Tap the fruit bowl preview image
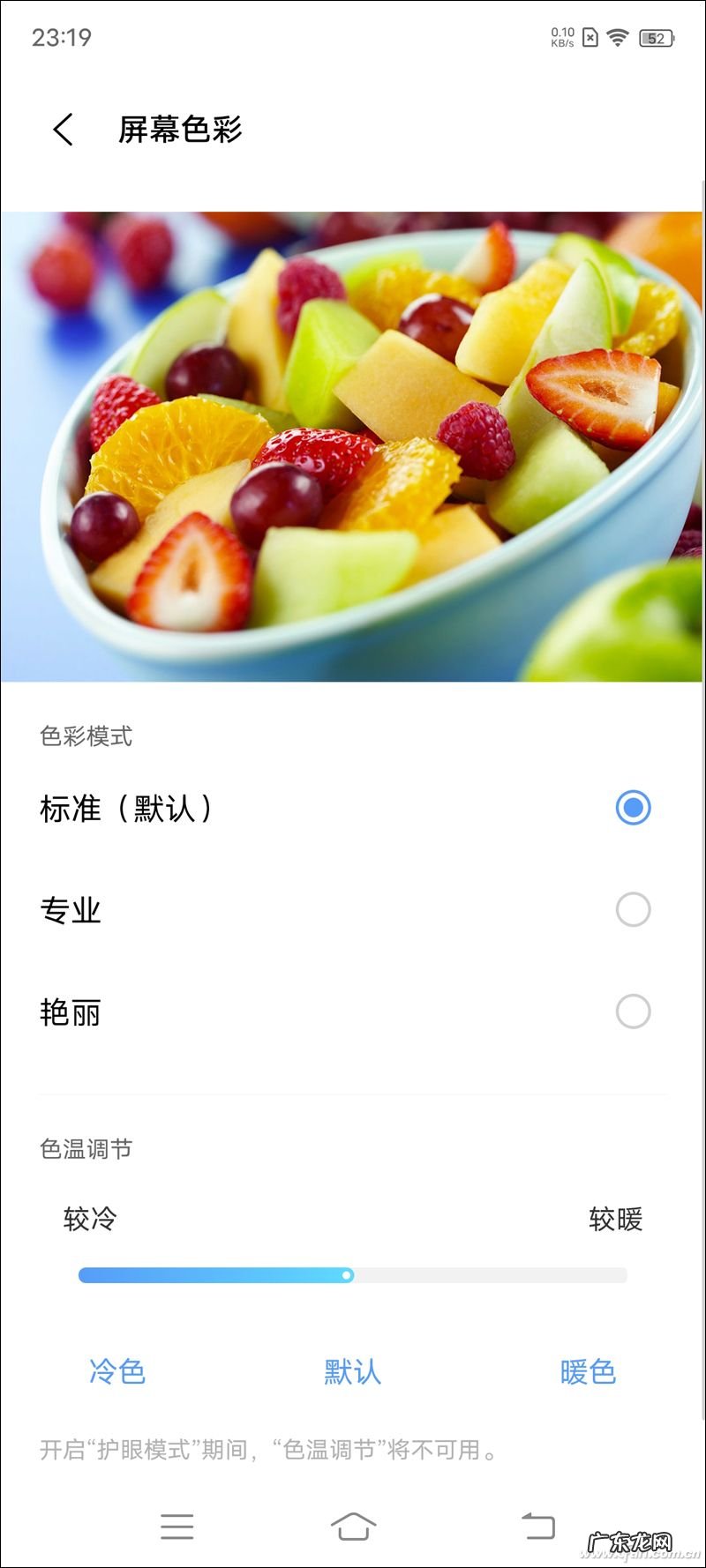 pyautogui.click(x=353, y=445)
